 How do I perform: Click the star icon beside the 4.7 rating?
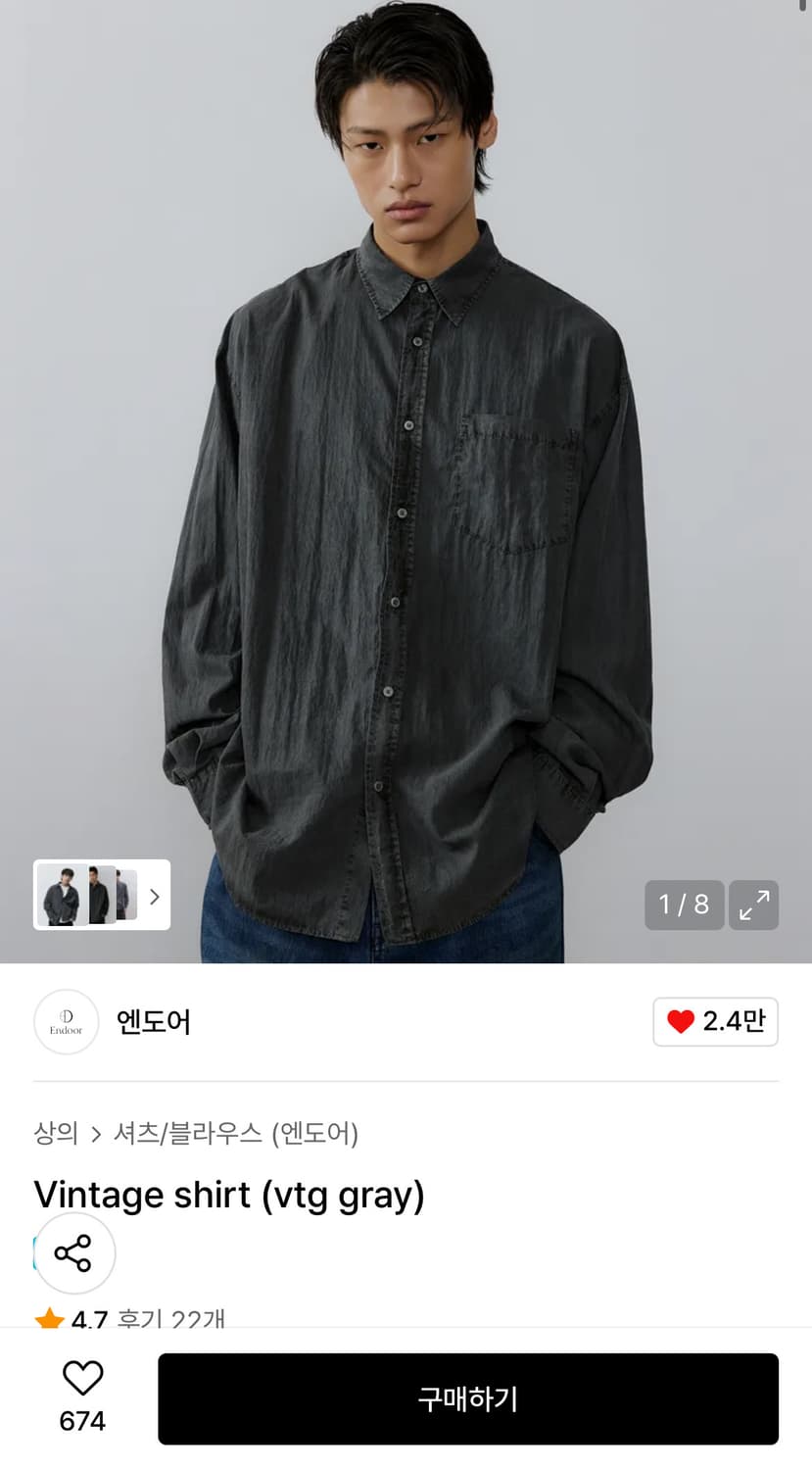47,1318
